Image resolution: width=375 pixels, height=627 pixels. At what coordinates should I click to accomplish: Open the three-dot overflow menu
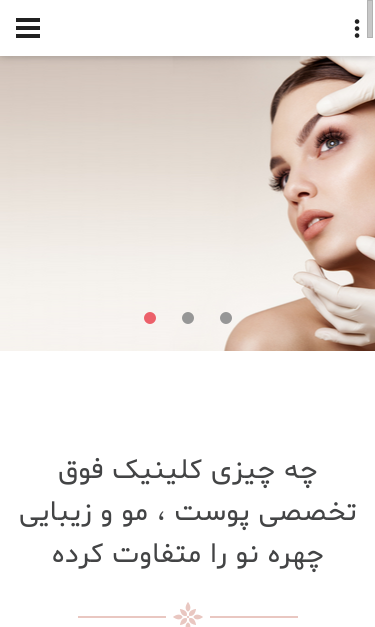[x=357, y=28]
